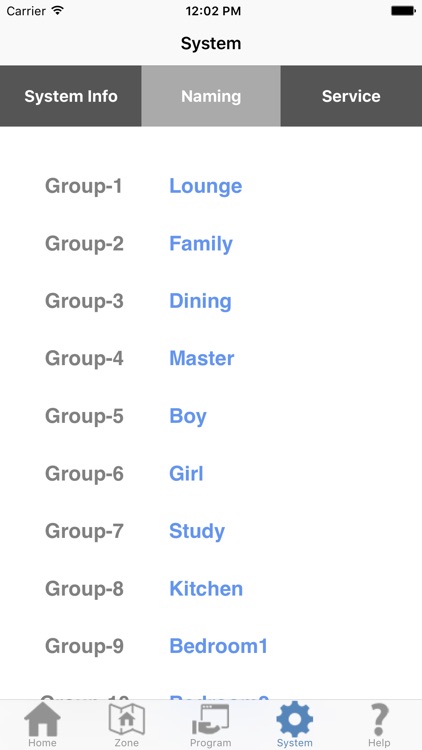Edit the Lounge name for Group-1
Image resolution: width=422 pixels, height=750 pixels.
click(206, 186)
